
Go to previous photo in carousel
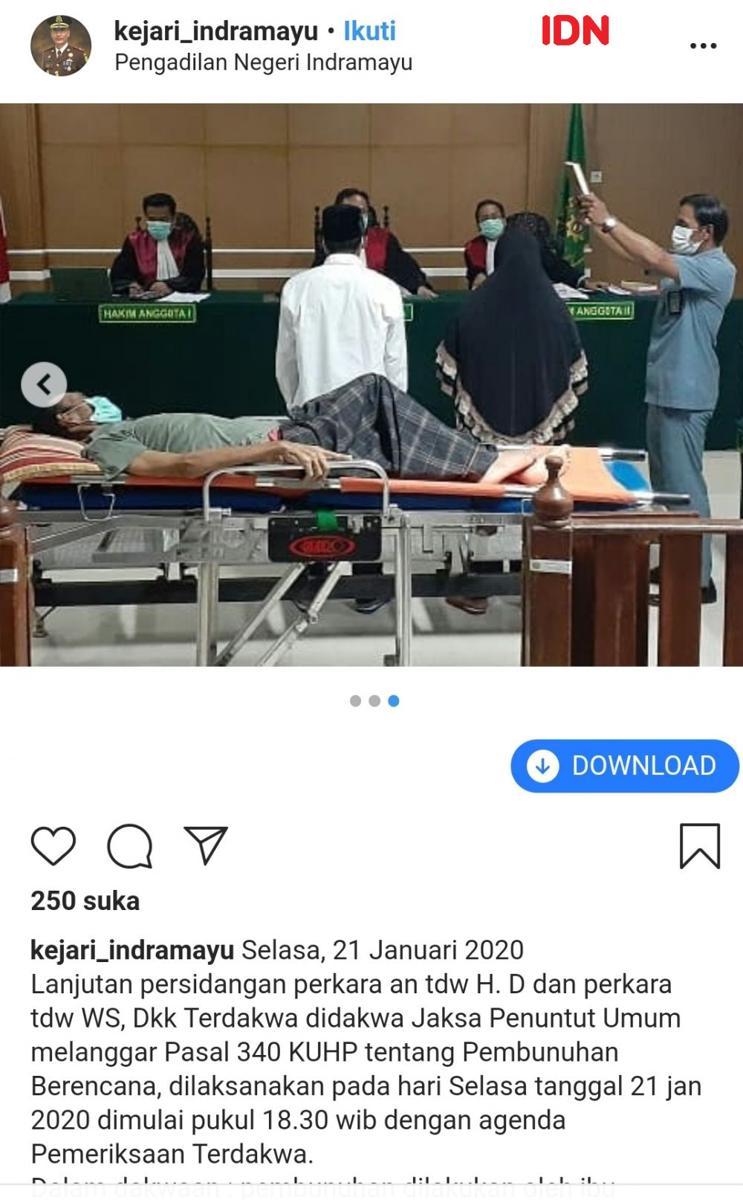(44, 384)
